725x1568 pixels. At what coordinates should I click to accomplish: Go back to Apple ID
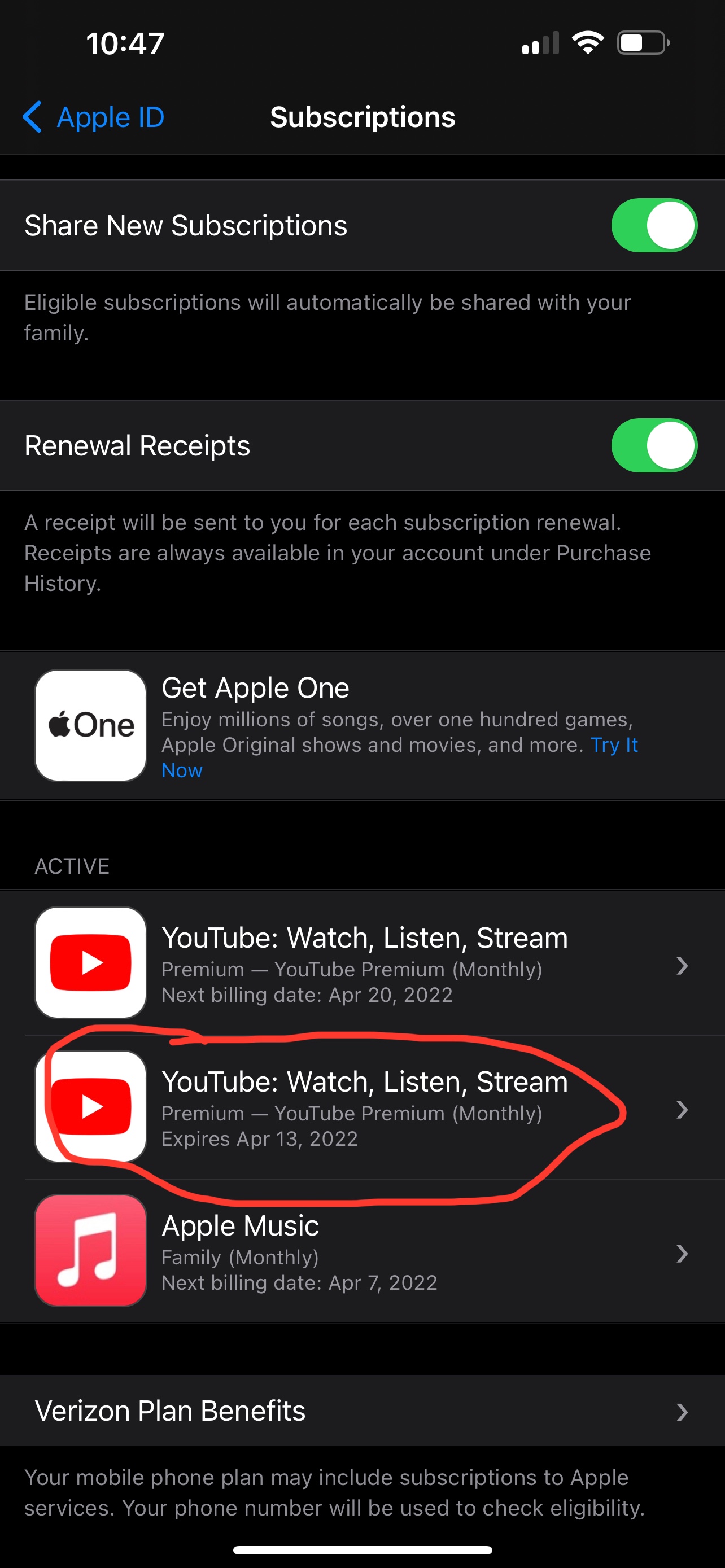[x=94, y=117]
